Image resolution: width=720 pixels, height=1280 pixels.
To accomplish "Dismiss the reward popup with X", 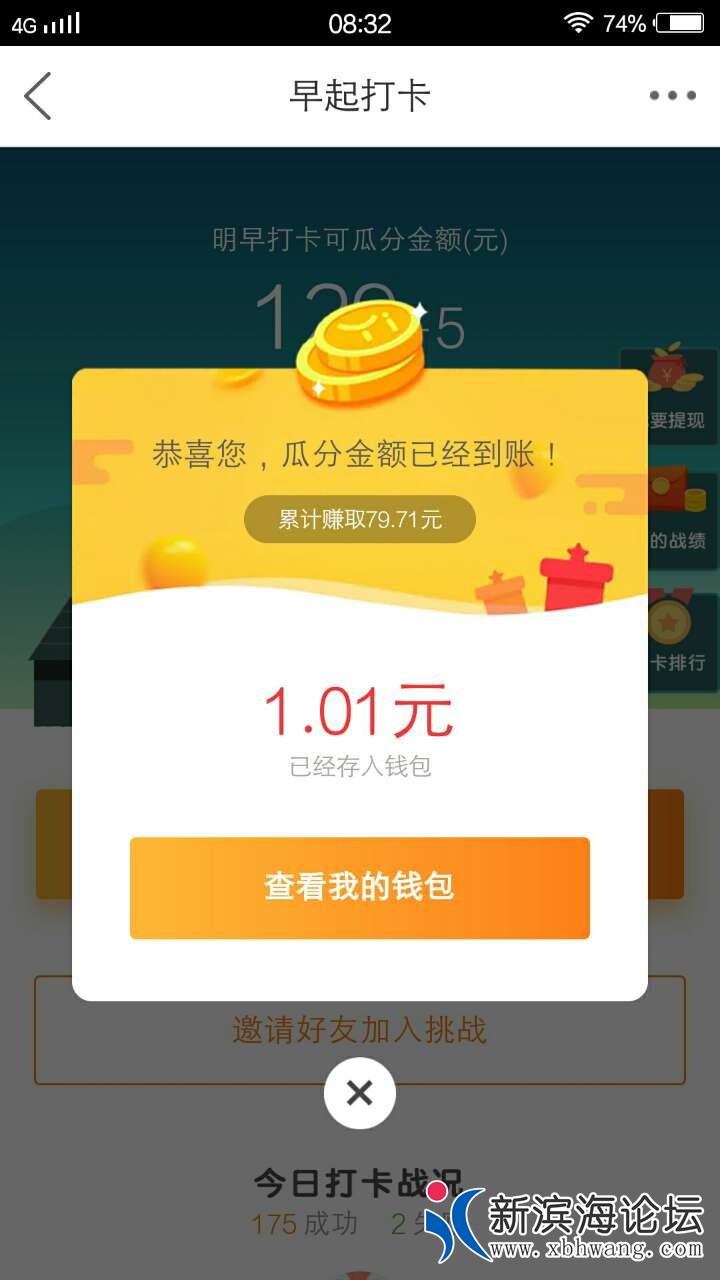I will 360,1093.
